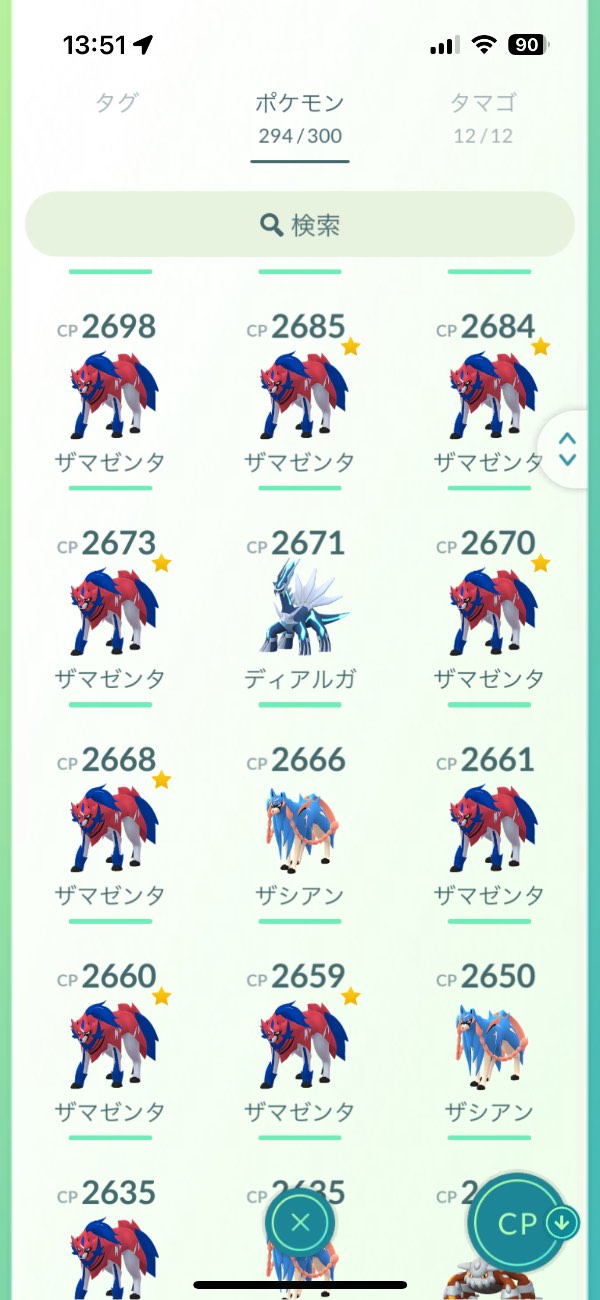Select the CP 2659 ザマゼンタ
600x1300 pixels.
click(300, 1044)
